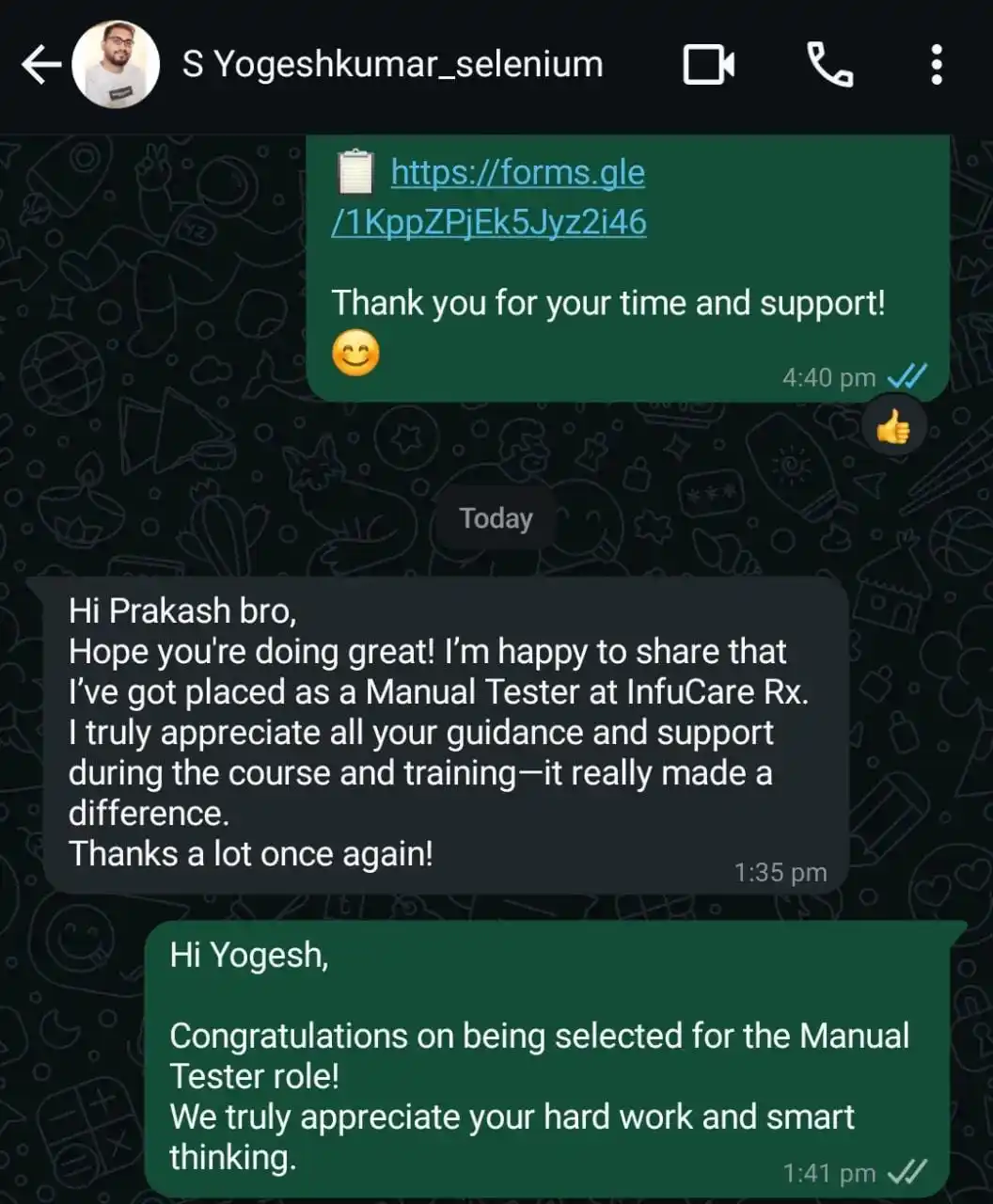The height and width of the screenshot is (1204, 993).
Task: Open the three-dot overflow menu
Action: [x=936, y=65]
